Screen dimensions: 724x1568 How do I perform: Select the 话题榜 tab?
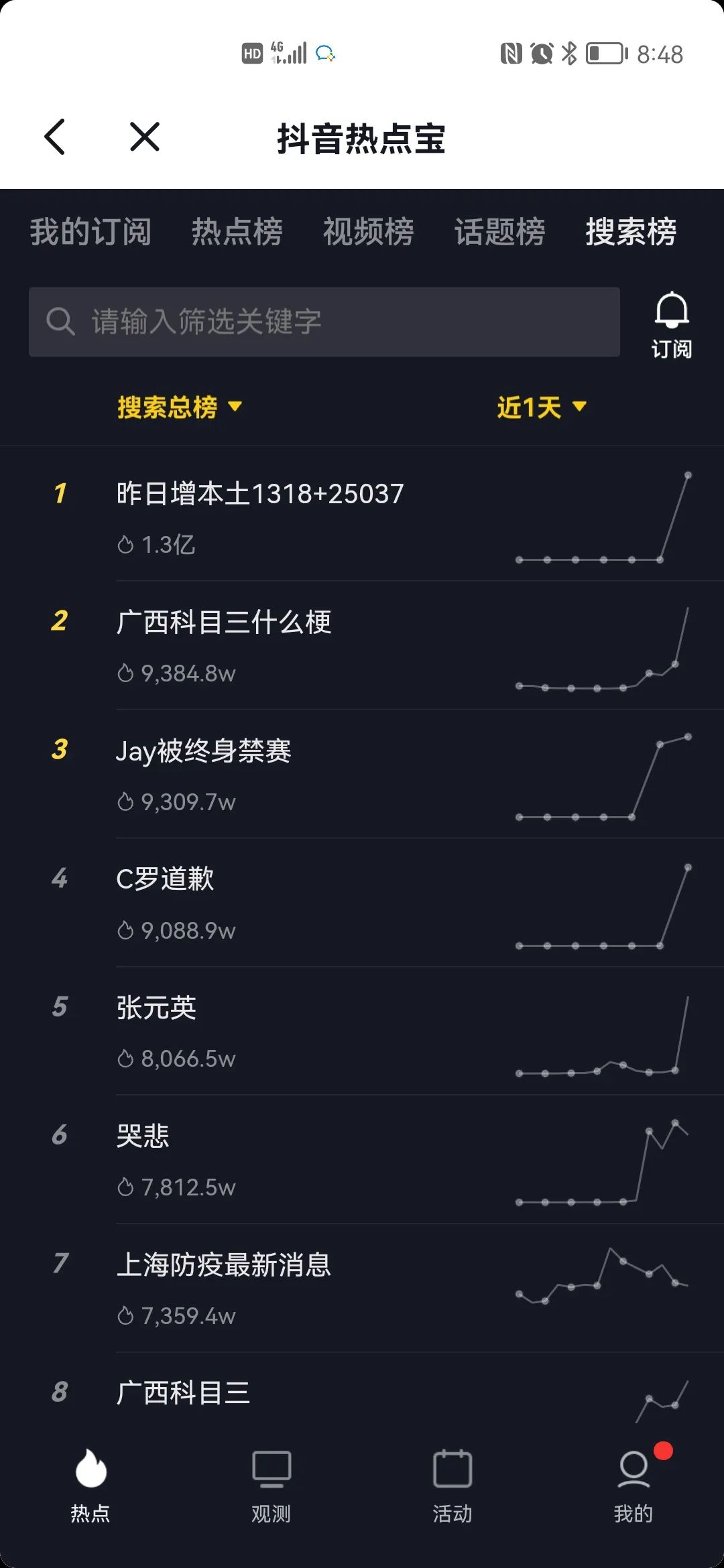(499, 232)
